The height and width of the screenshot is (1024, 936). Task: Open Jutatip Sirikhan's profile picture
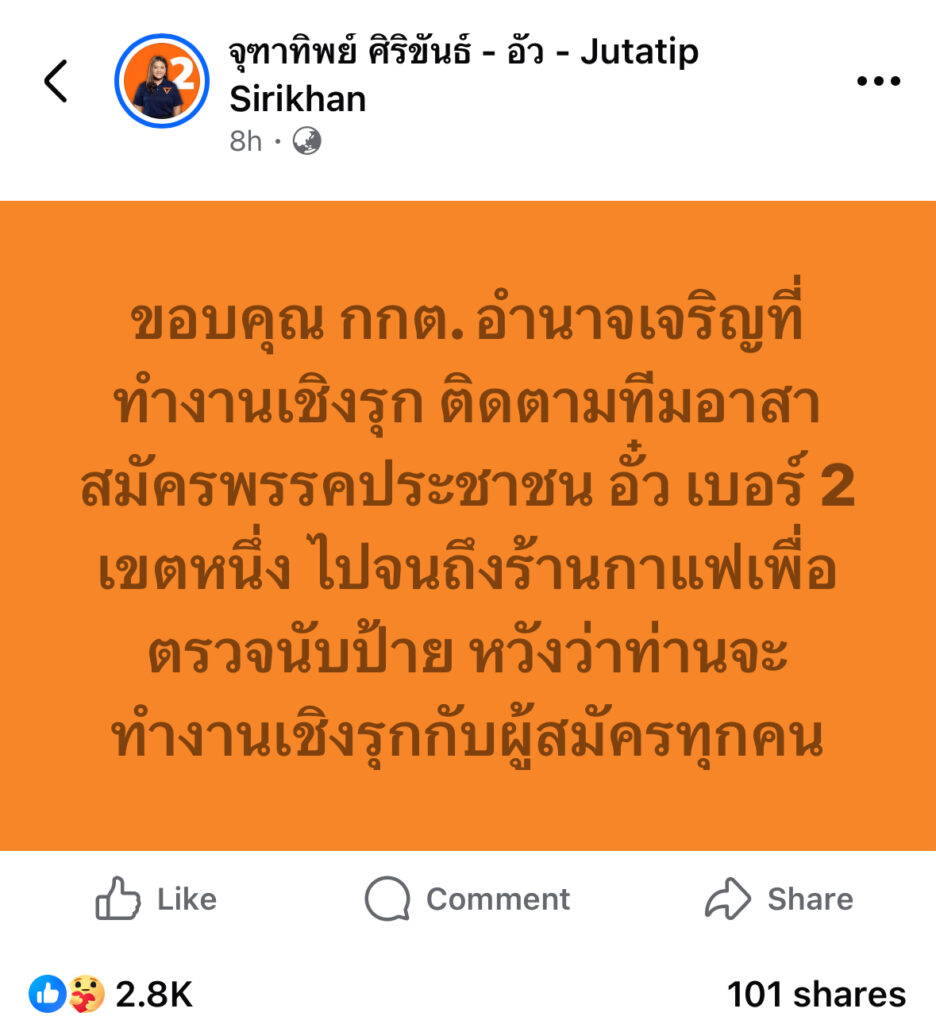click(x=161, y=81)
